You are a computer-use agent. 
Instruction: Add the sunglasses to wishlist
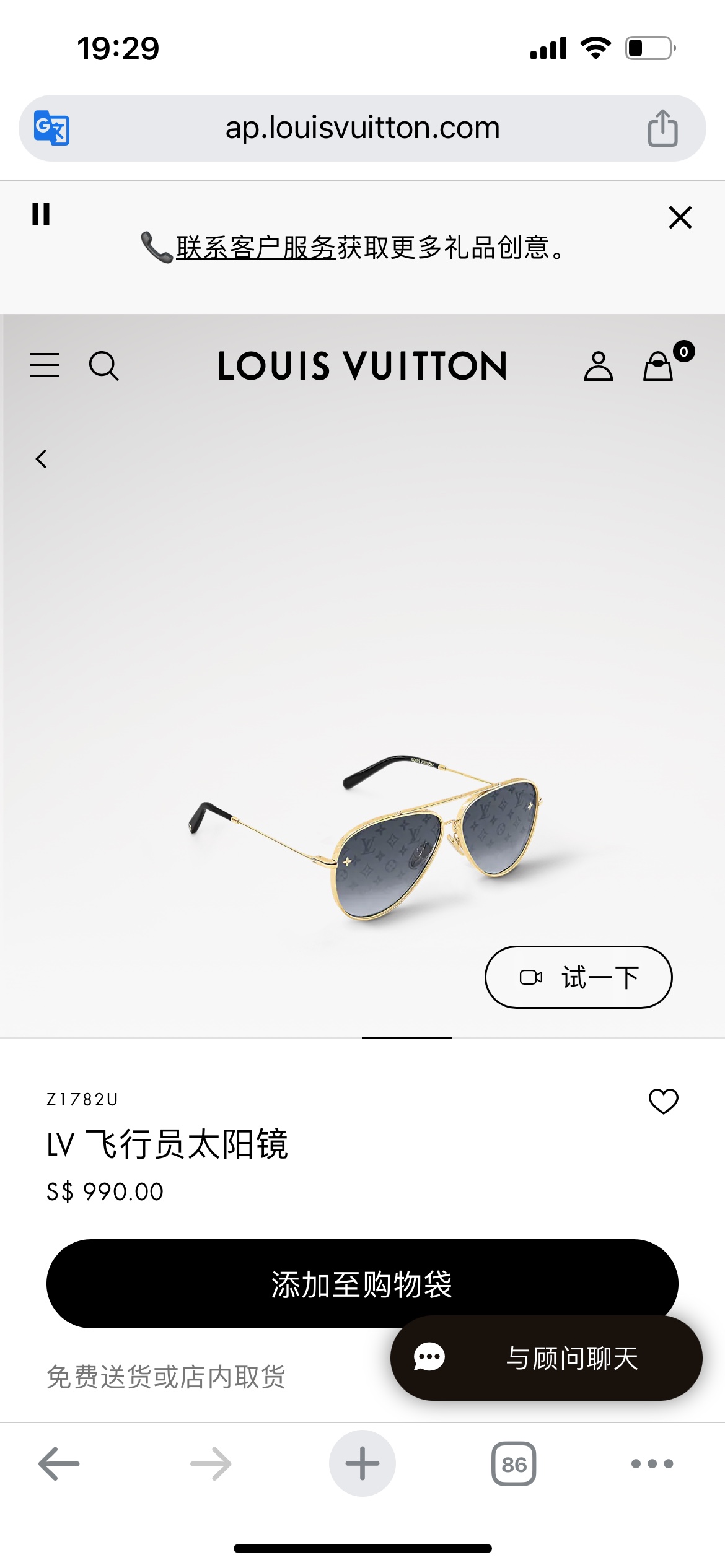click(x=663, y=1101)
